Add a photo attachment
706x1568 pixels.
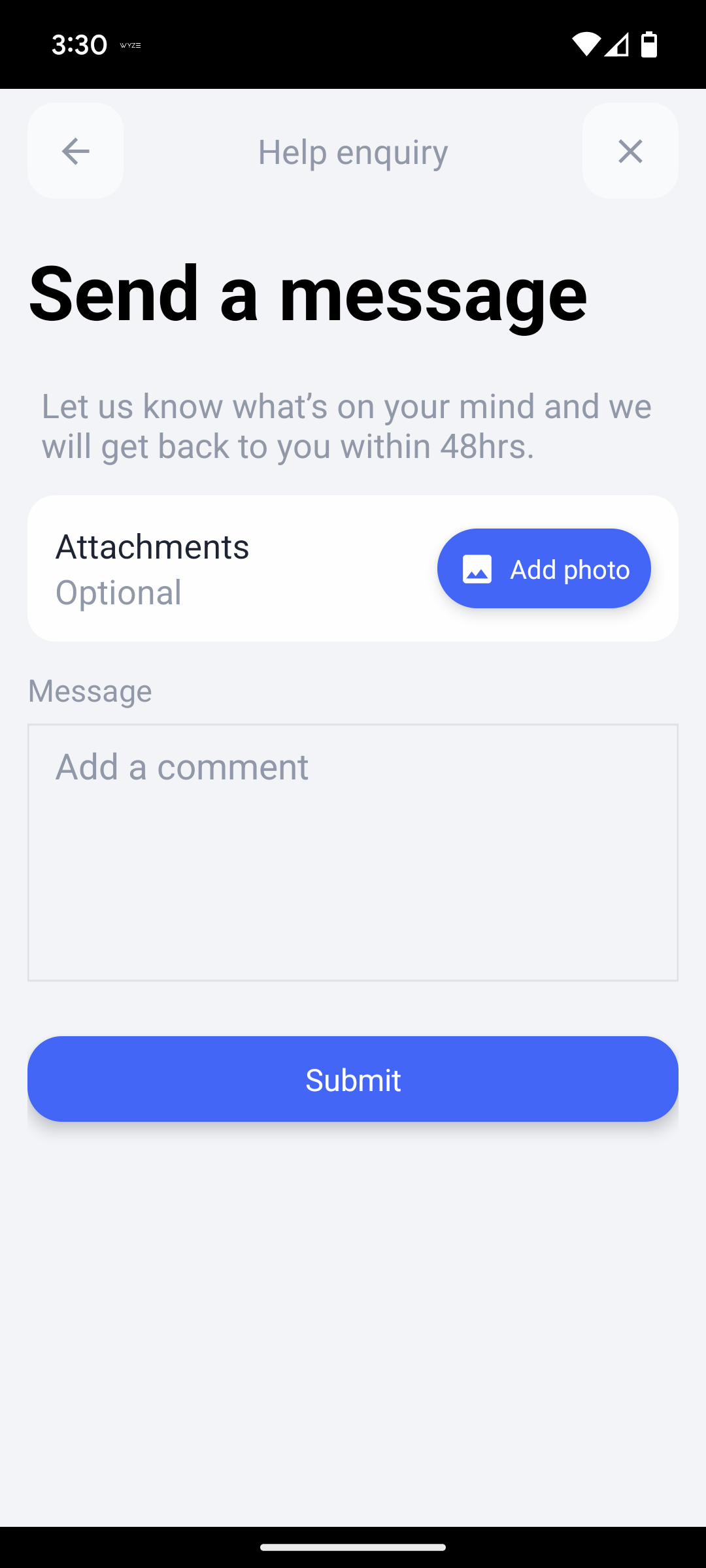(x=544, y=568)
